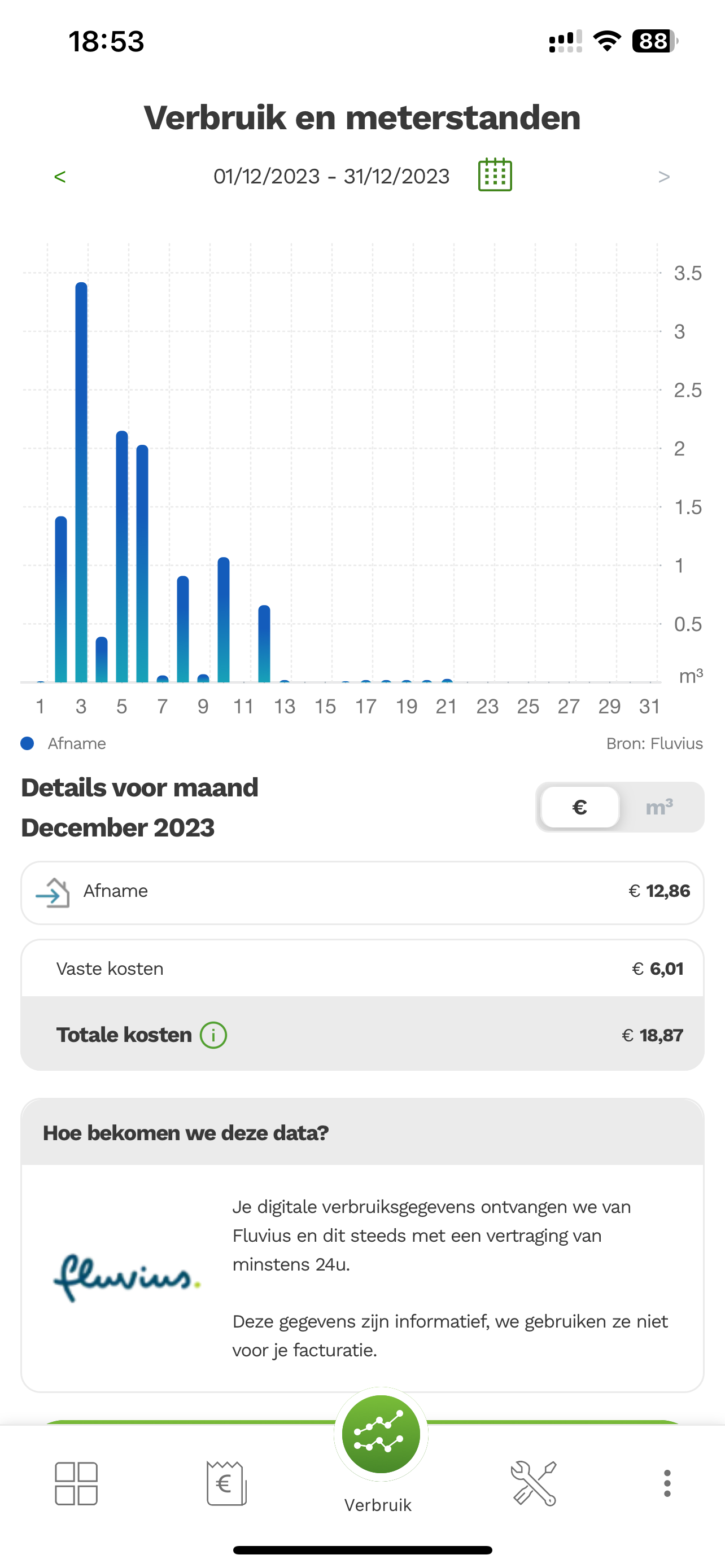This screenshot has height=1568, width=725.
Task: Open the Afname cost row
Action: 362,892
